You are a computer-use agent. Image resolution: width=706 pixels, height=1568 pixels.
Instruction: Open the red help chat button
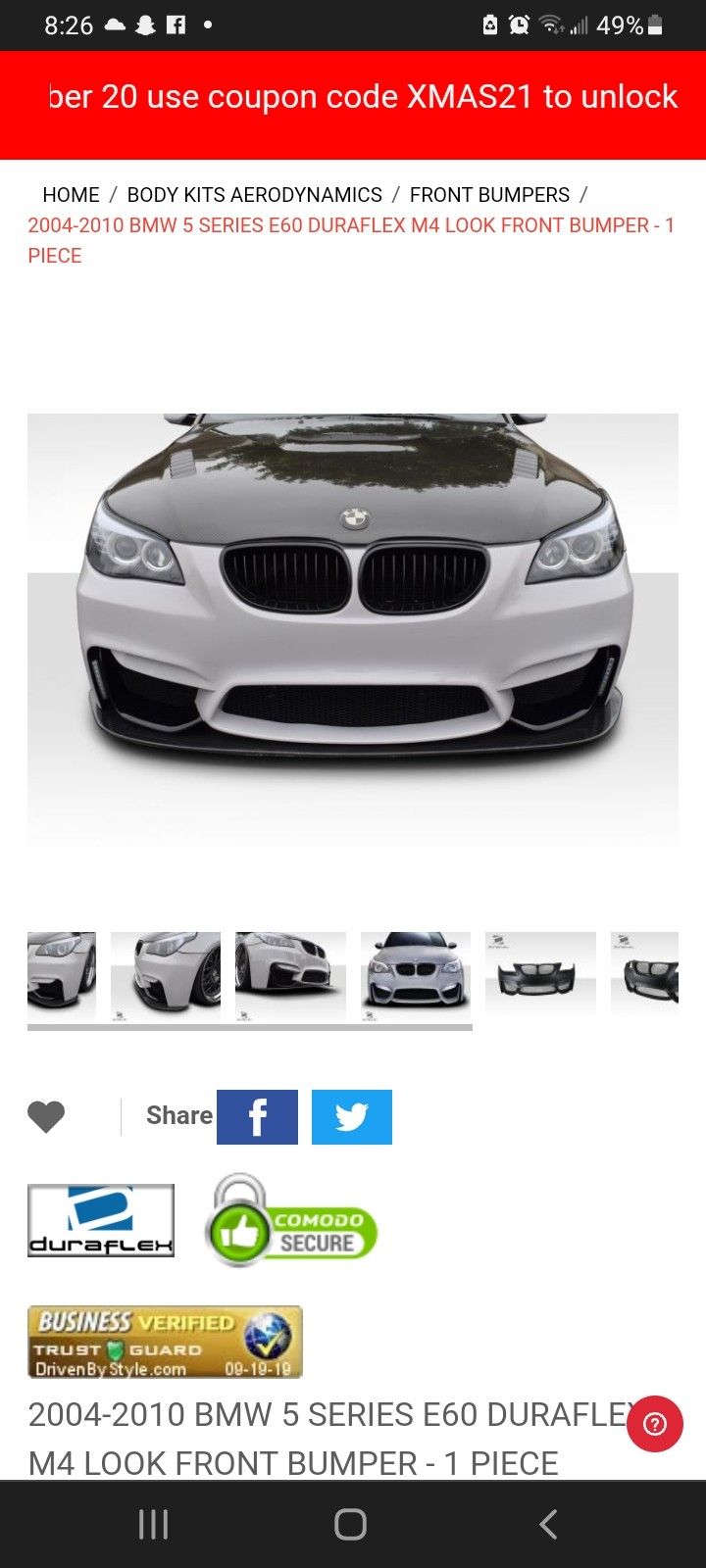tap(655, 1424)
